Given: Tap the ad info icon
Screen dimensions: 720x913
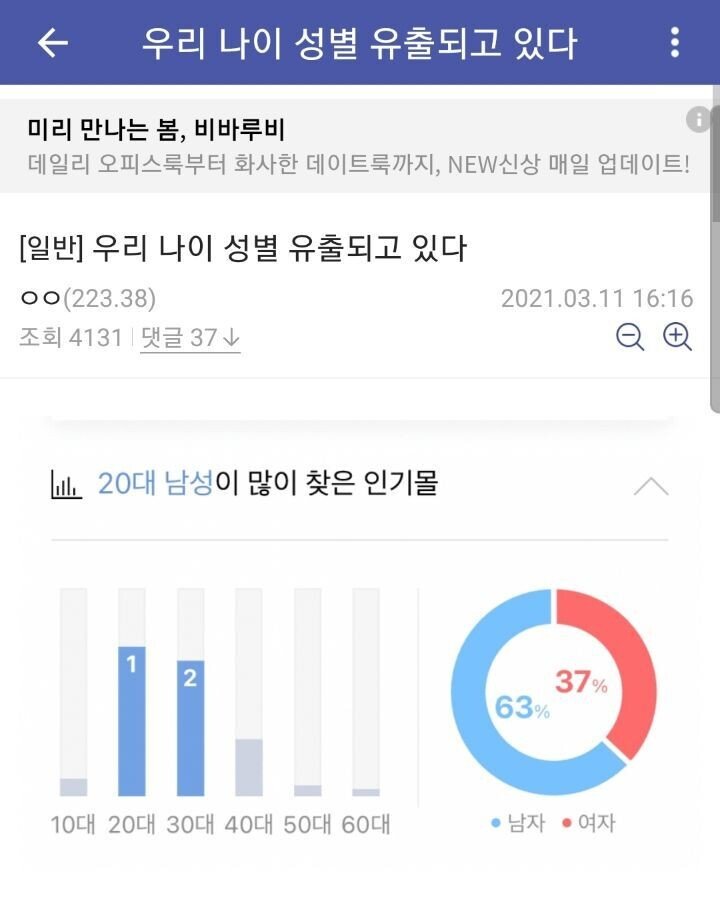Looking at the screenshot, I should click(698, 119).
